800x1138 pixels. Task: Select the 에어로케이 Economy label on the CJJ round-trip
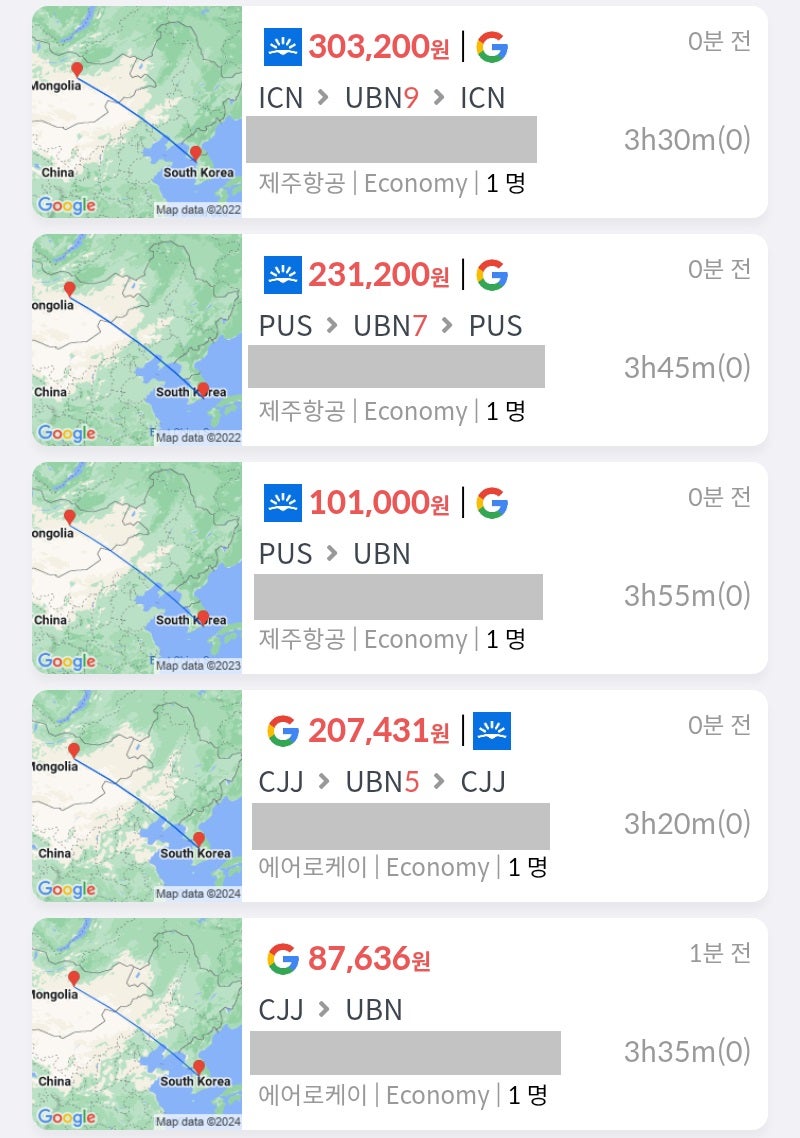(400, 867)
